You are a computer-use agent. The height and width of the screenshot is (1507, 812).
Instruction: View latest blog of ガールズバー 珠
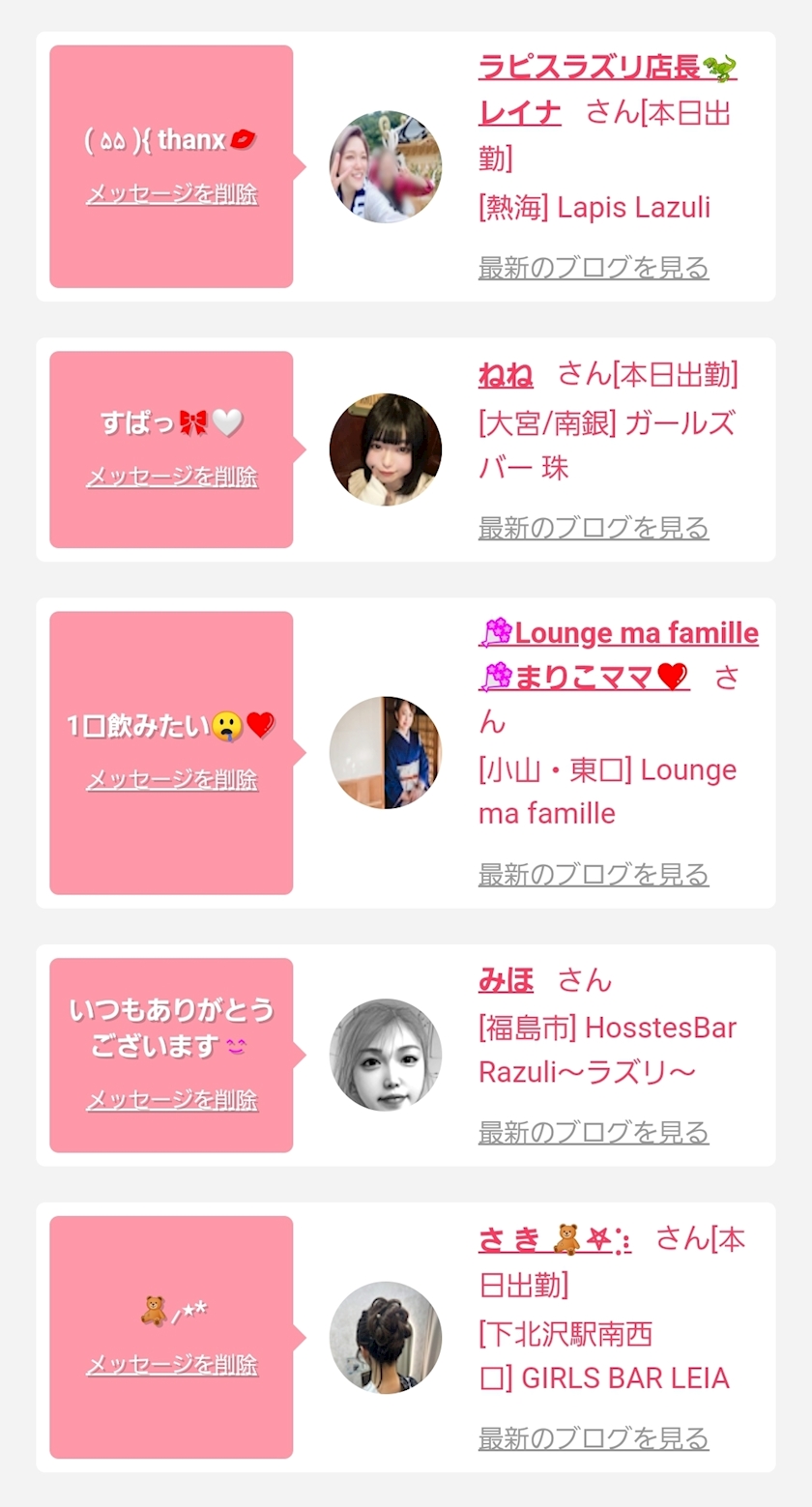pos(594,528)
